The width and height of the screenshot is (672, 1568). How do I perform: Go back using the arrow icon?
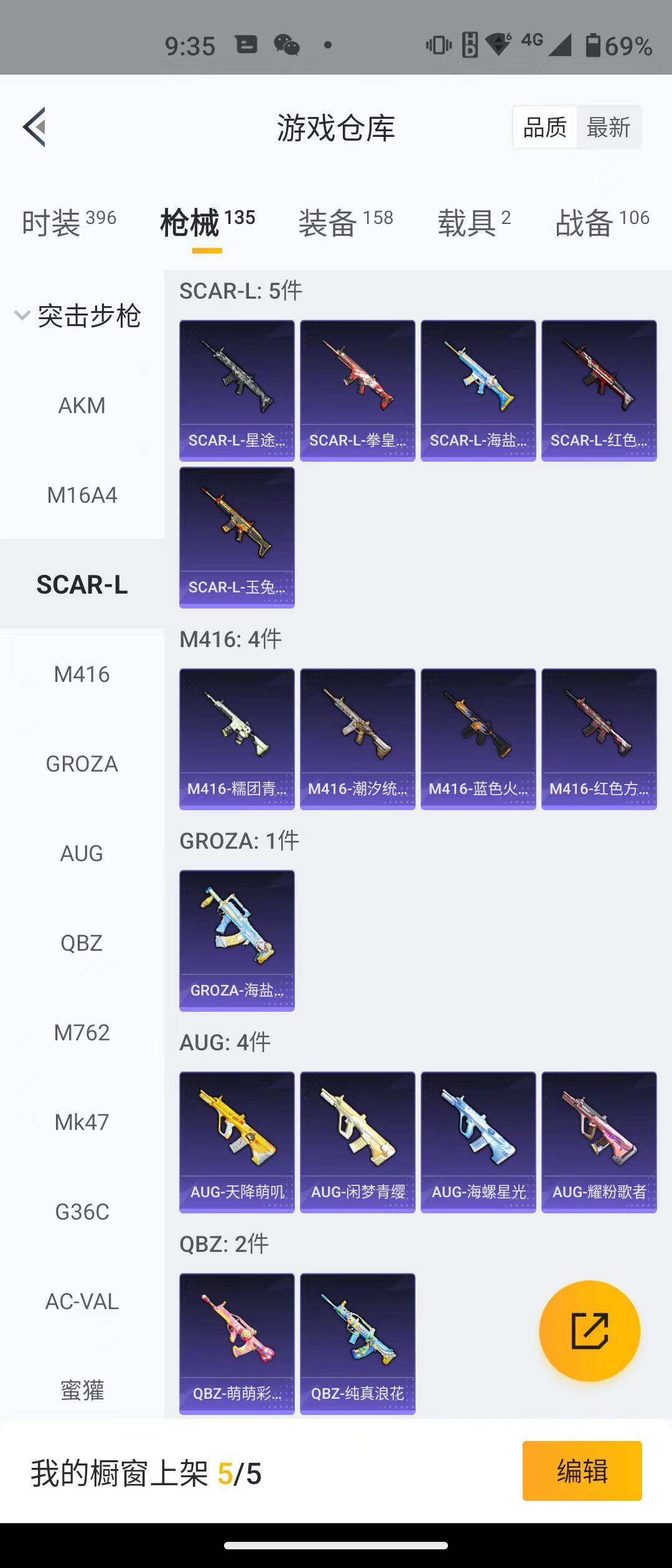coord(35,127)
